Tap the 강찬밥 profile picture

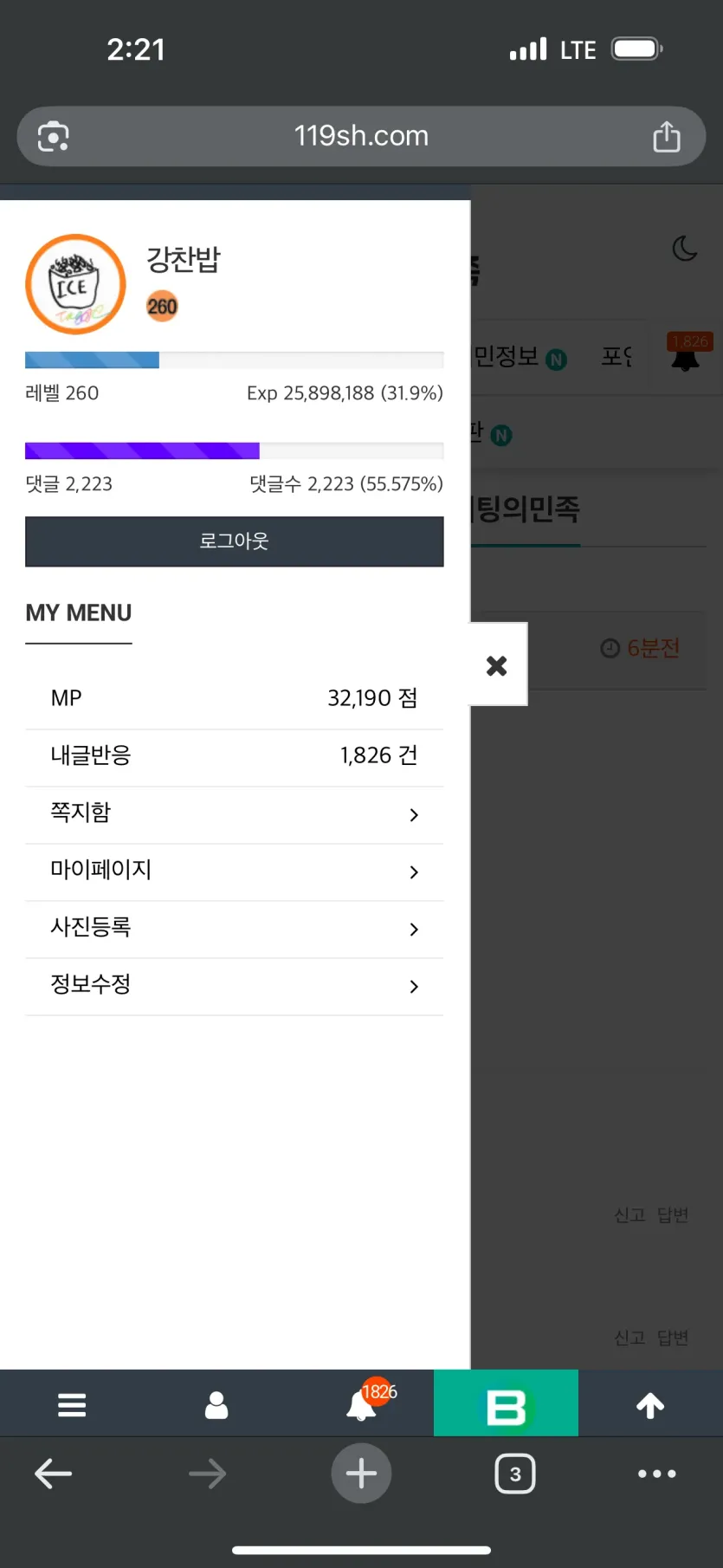click(76, 284)
